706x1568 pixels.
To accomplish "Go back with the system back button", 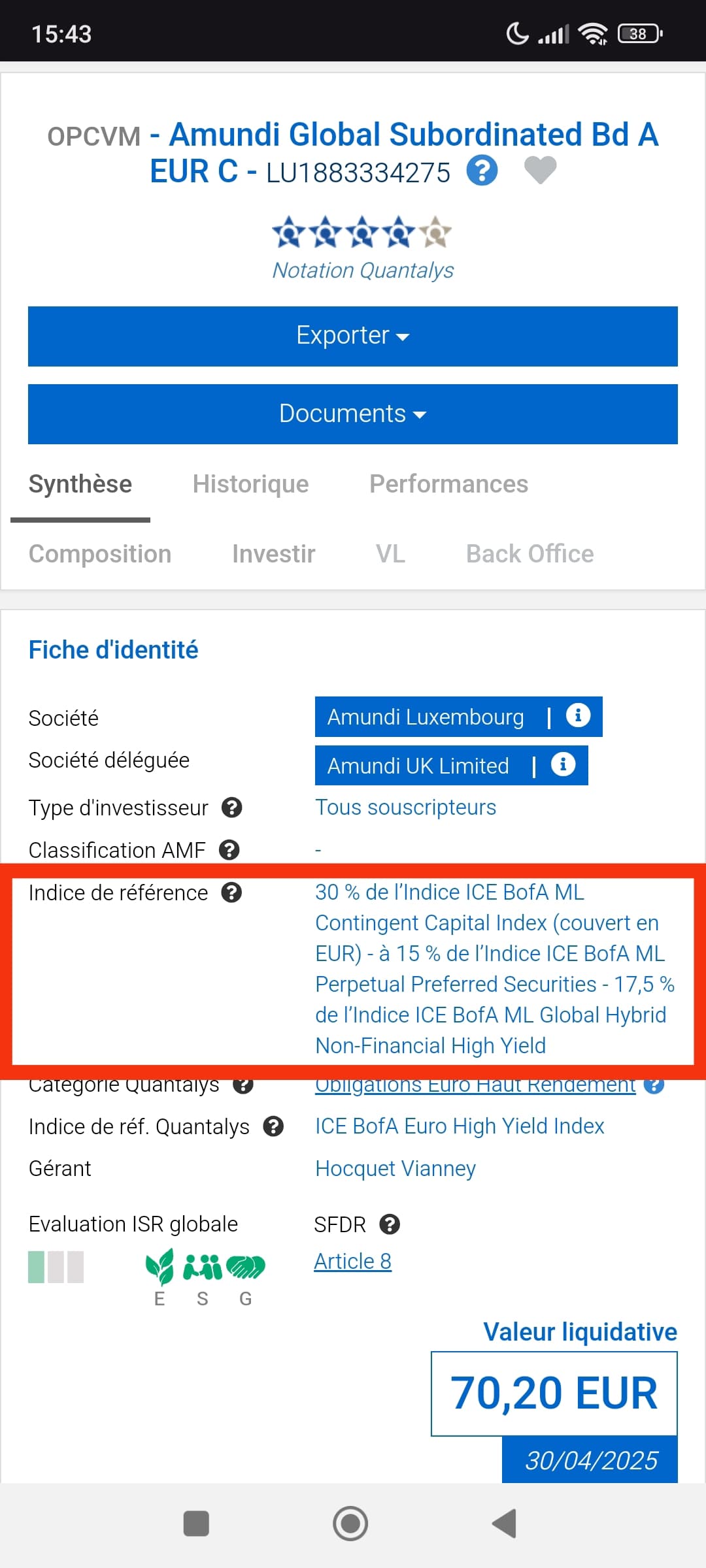I will pos(504,1524).
